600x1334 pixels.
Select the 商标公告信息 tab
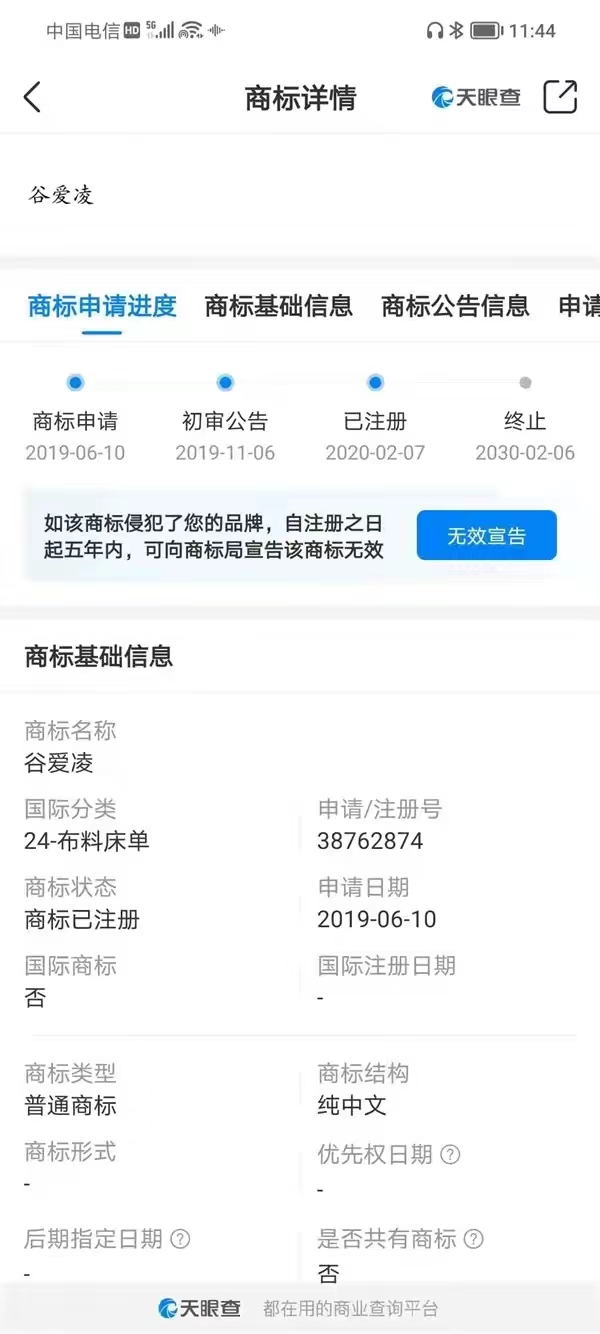click(455, 306)
